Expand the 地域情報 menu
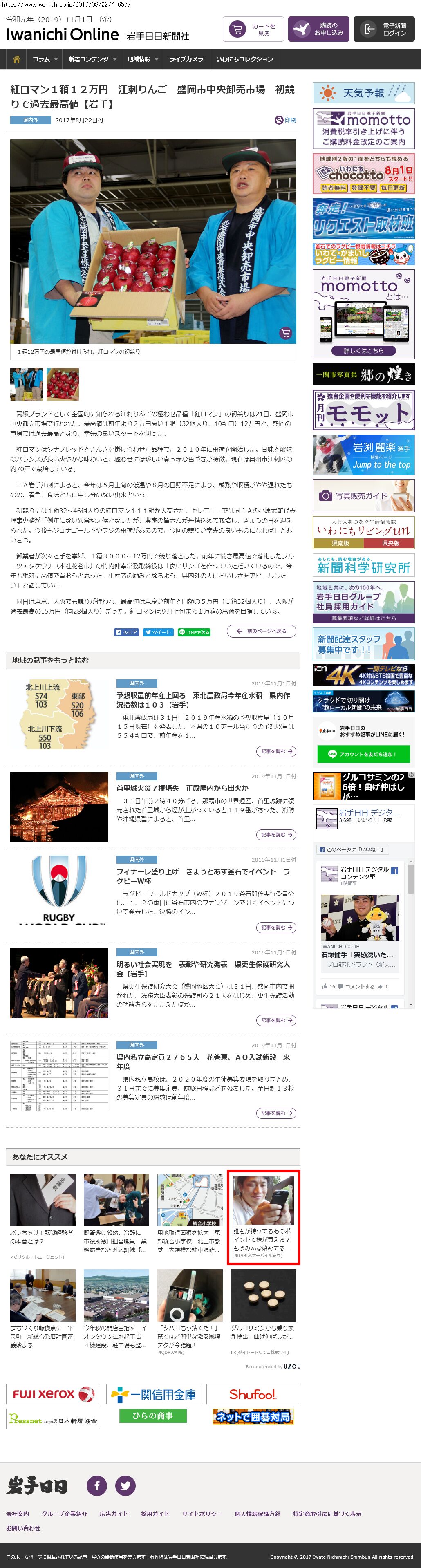The image size is (421, 1568). (x=142, y=59)
